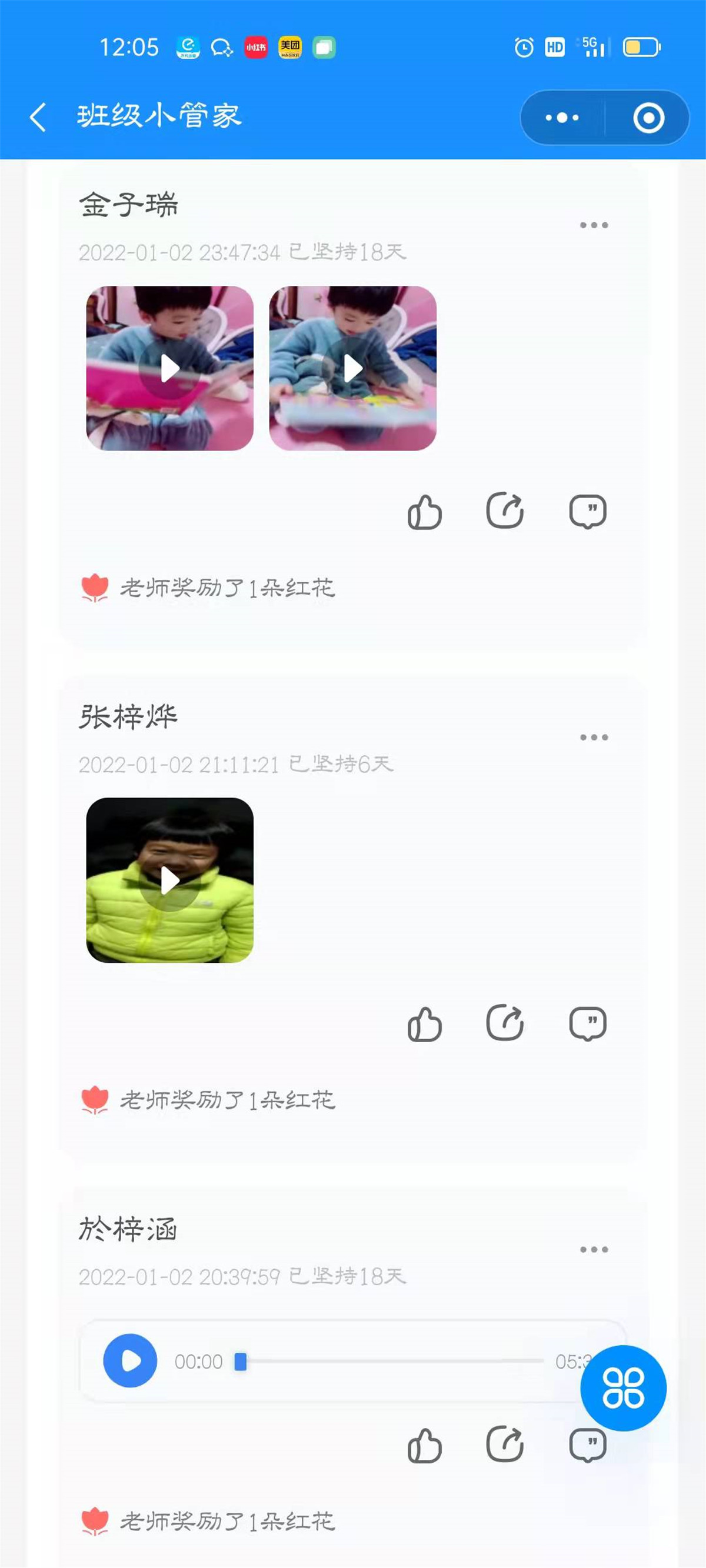
Task: Open the mini program more menu
Action: pos(562,118)
